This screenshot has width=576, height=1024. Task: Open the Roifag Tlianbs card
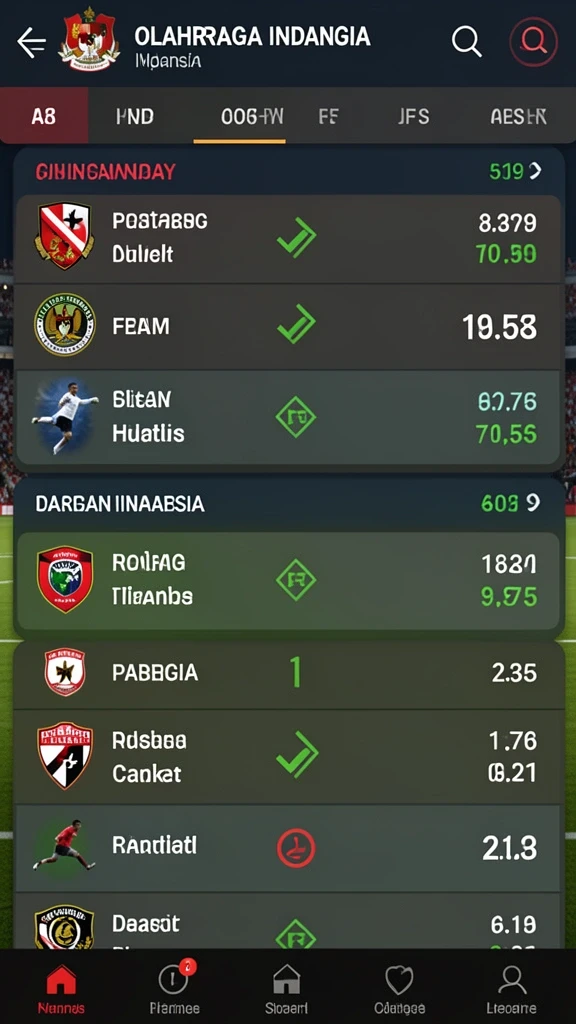288,580
